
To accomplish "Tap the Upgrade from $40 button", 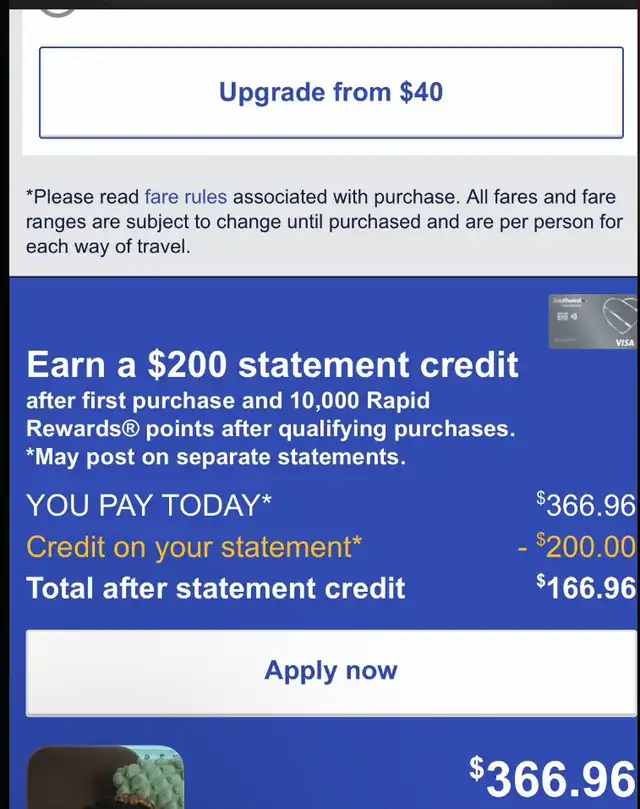I will (x=331, y=93).
